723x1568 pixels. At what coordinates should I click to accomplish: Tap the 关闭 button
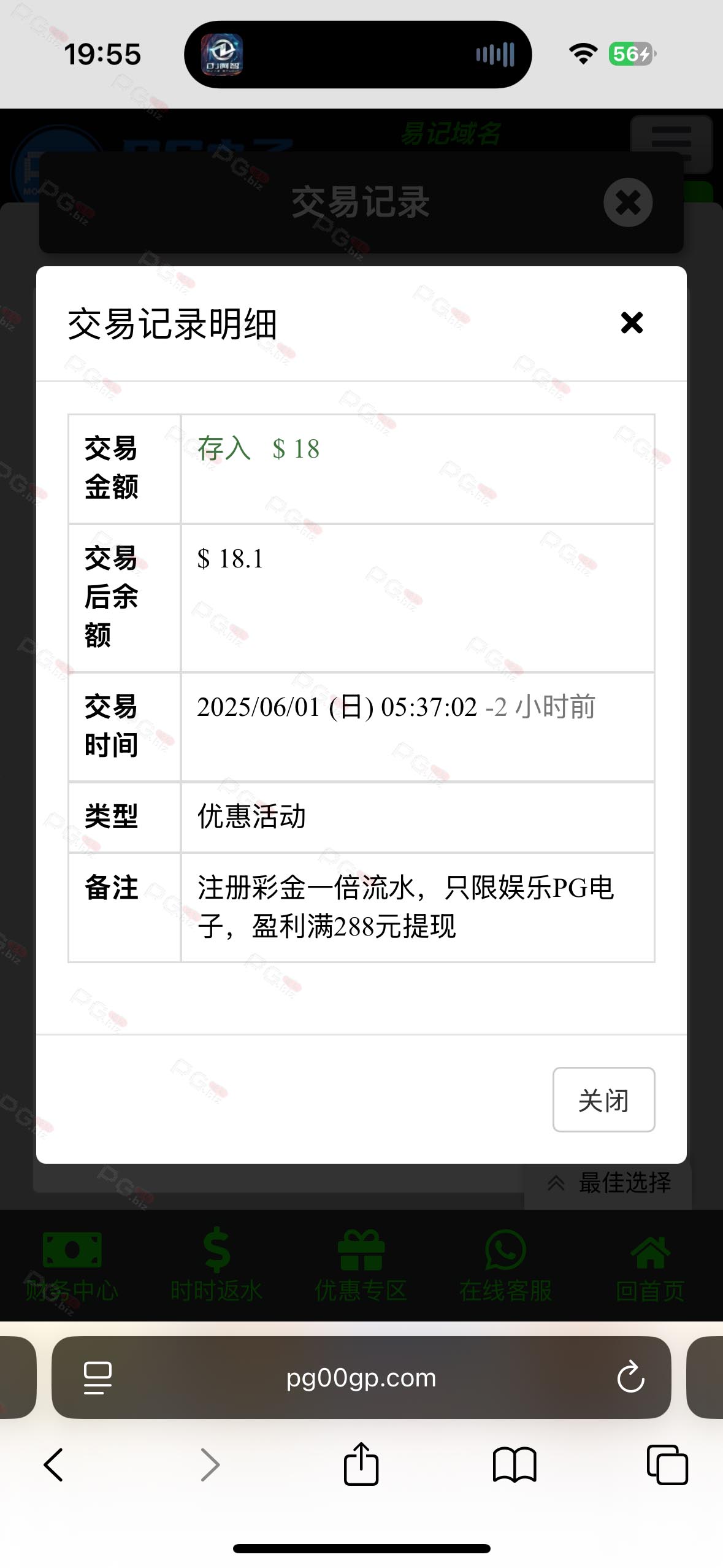coord(603,1099)
